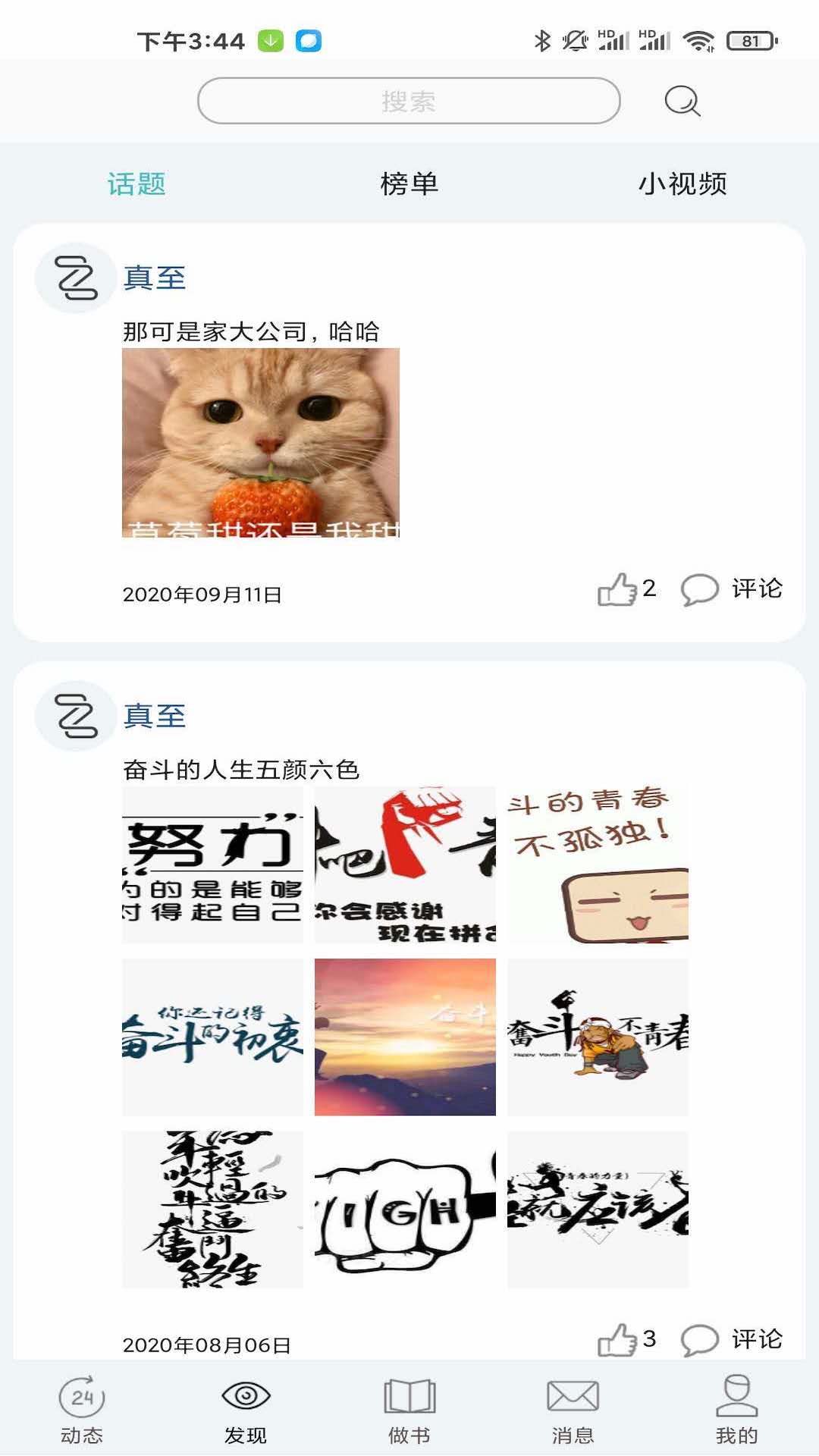Select the 话题 tab
Image resolution: width=819 pixels, height=1456 pixels.
(136, 184)
